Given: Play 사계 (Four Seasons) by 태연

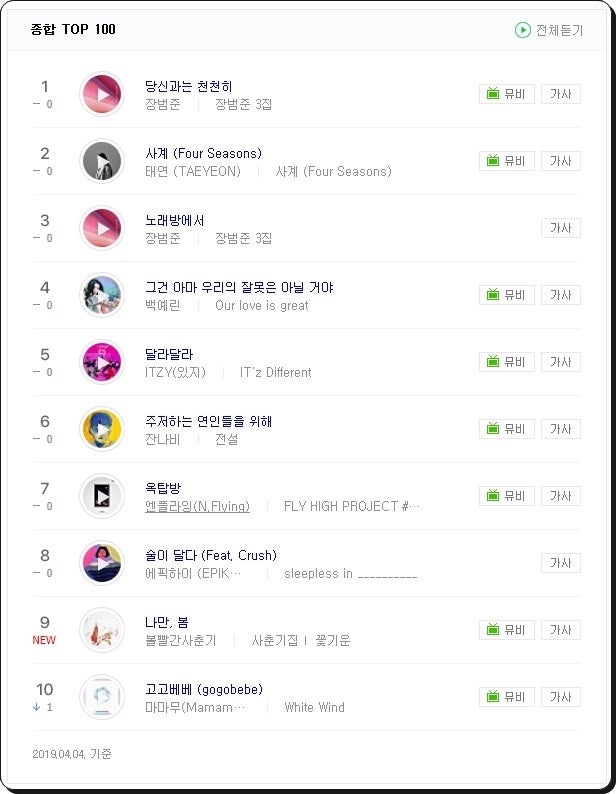Looking at the screenshot, I should click(102, 161).
